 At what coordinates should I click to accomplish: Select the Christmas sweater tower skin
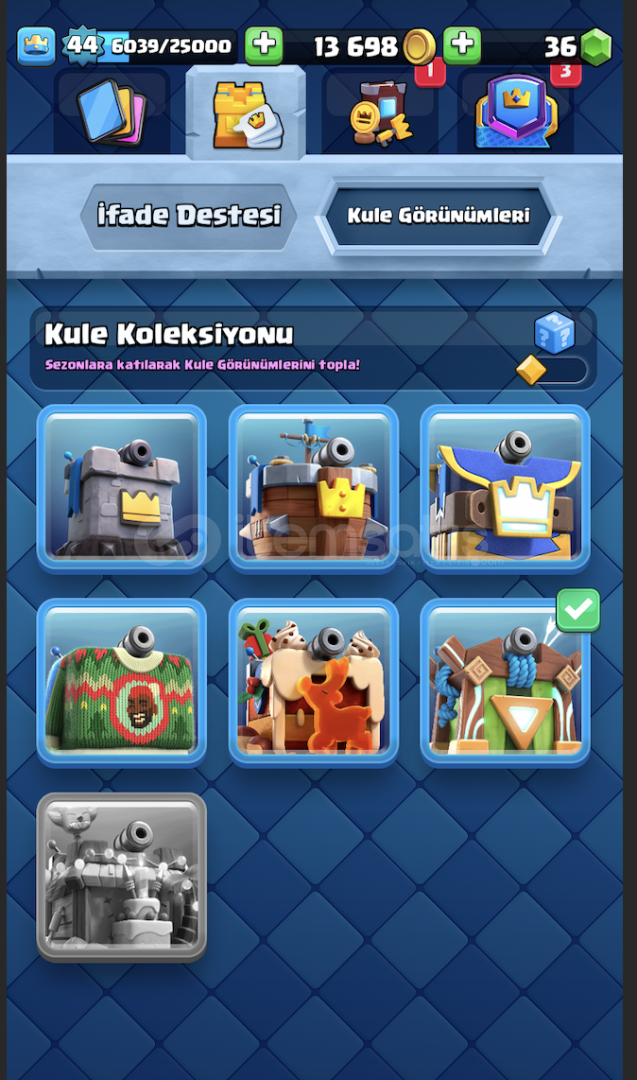[122, 683]
